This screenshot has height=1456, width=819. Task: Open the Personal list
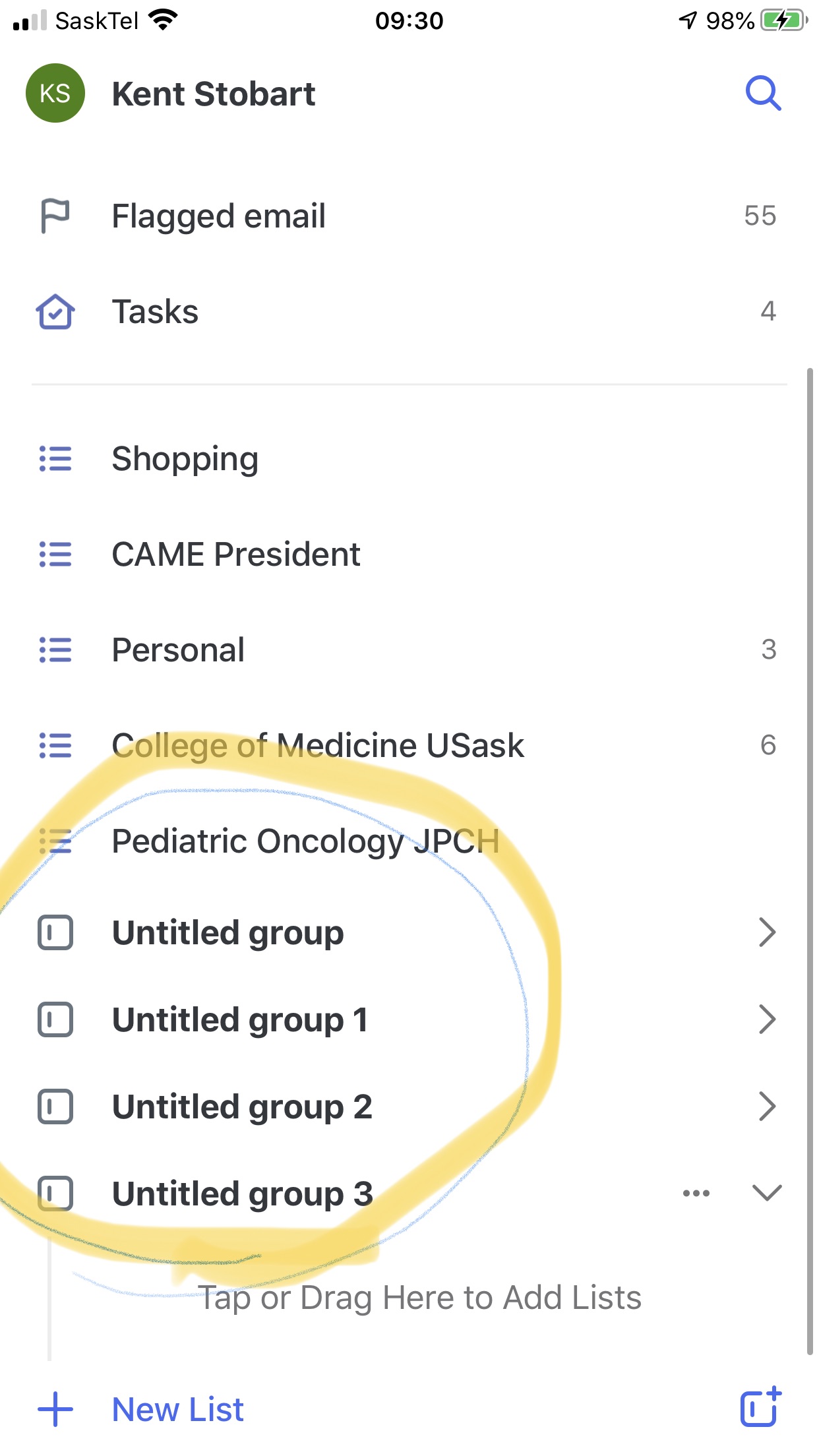pyautogui.click(x=409, y=650)
